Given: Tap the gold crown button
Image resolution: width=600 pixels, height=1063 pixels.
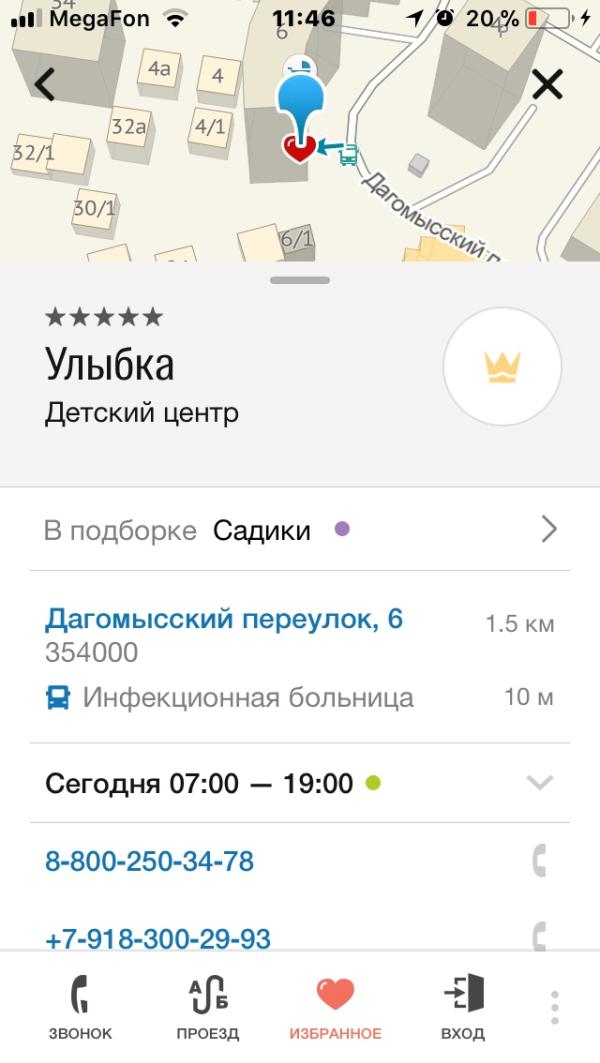Looking at the screenshot, I should coord(502,368).
